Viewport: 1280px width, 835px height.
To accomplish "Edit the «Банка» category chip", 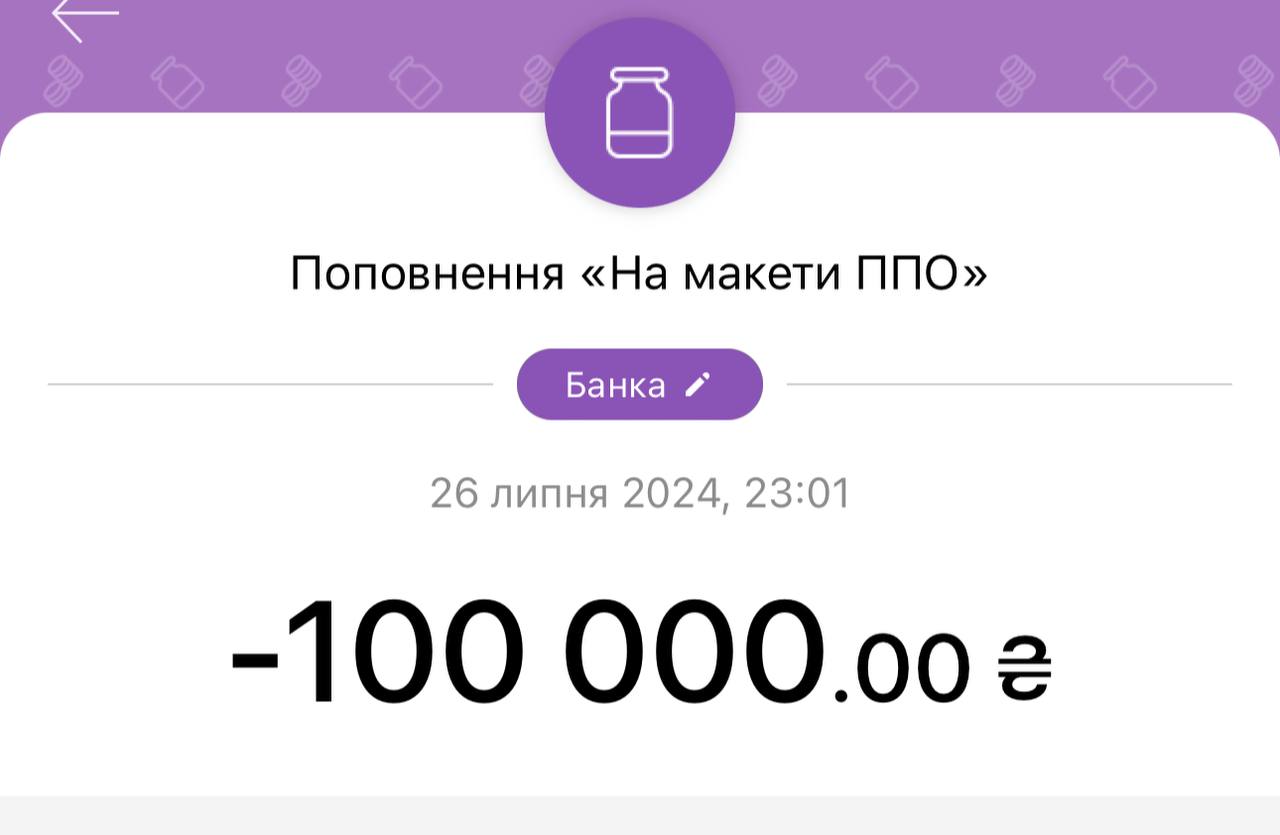I will [639, 385].
